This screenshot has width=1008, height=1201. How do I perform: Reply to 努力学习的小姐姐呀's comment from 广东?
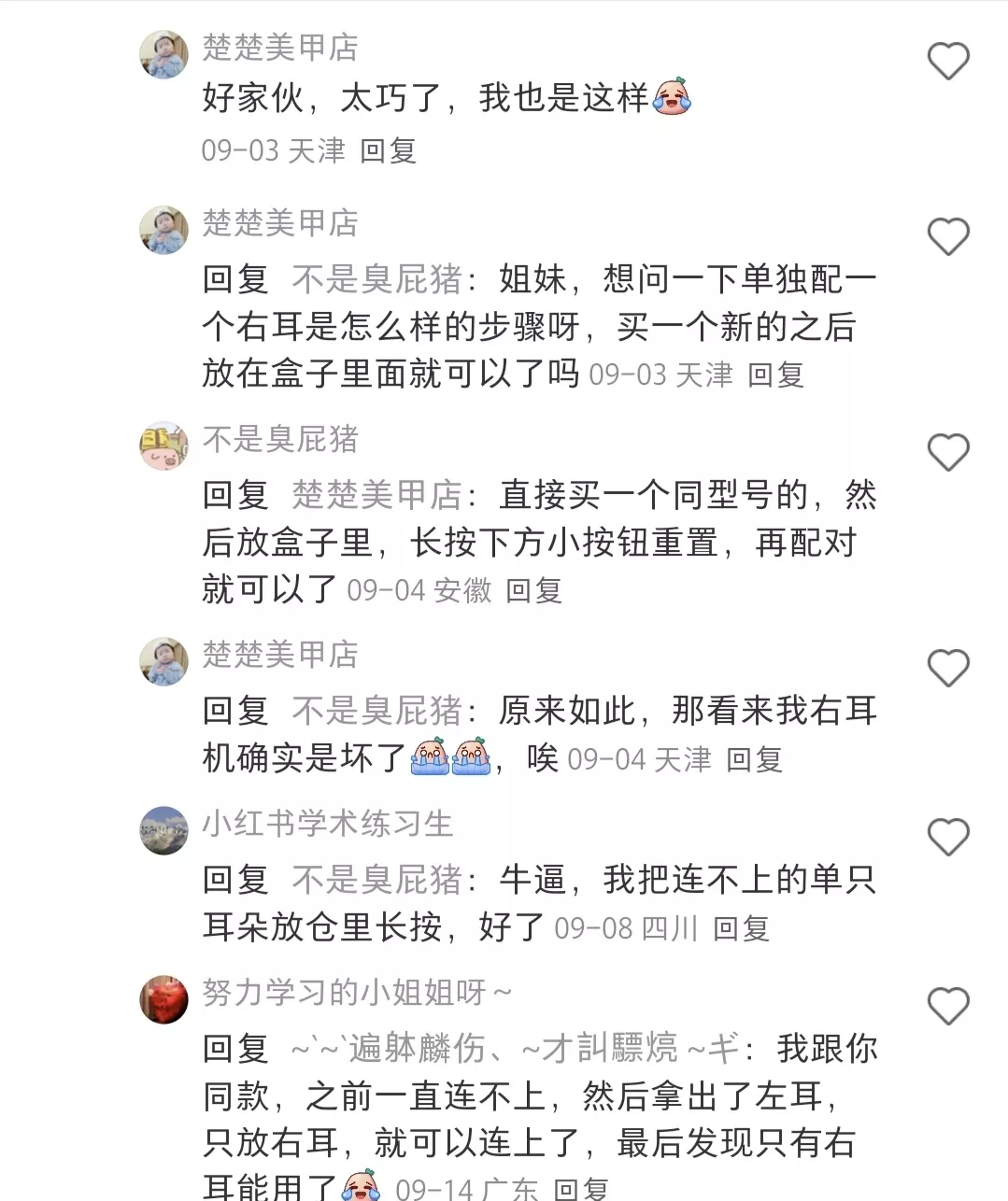pyautogui.click(x=580, y=1189)
